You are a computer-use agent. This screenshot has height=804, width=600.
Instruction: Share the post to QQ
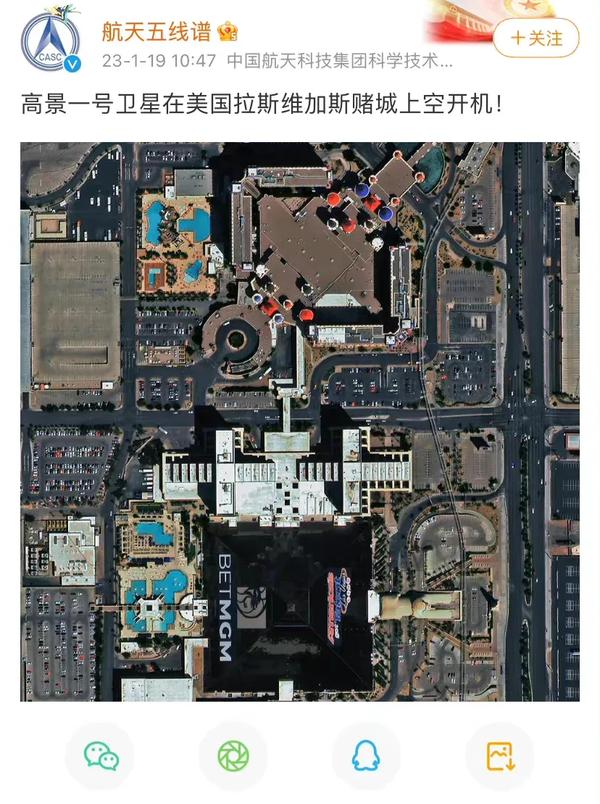coord(366,756)
